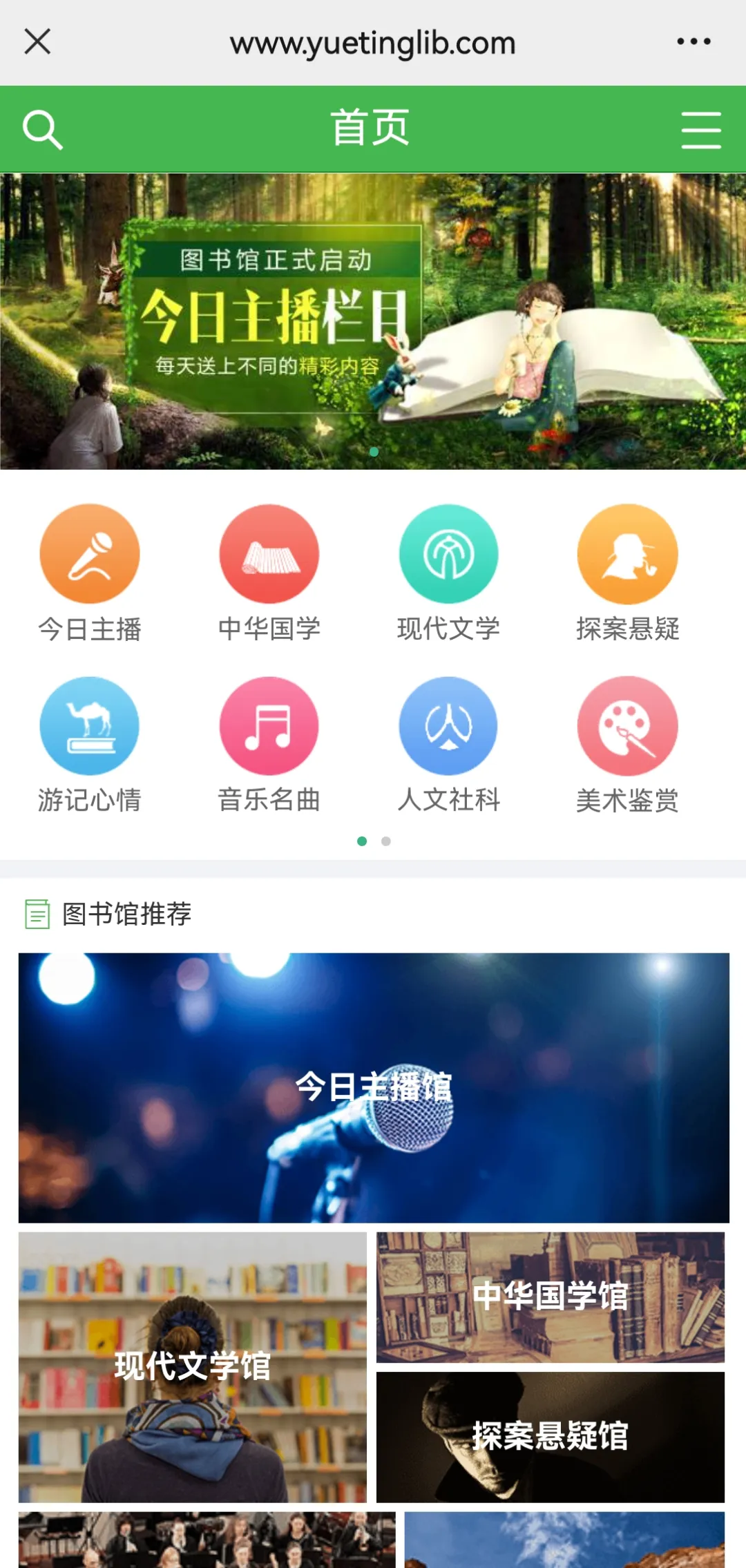Open the 探案悬疑馆 card
This screenshot has width=746, height=1568.
[x=550, y=1436]
